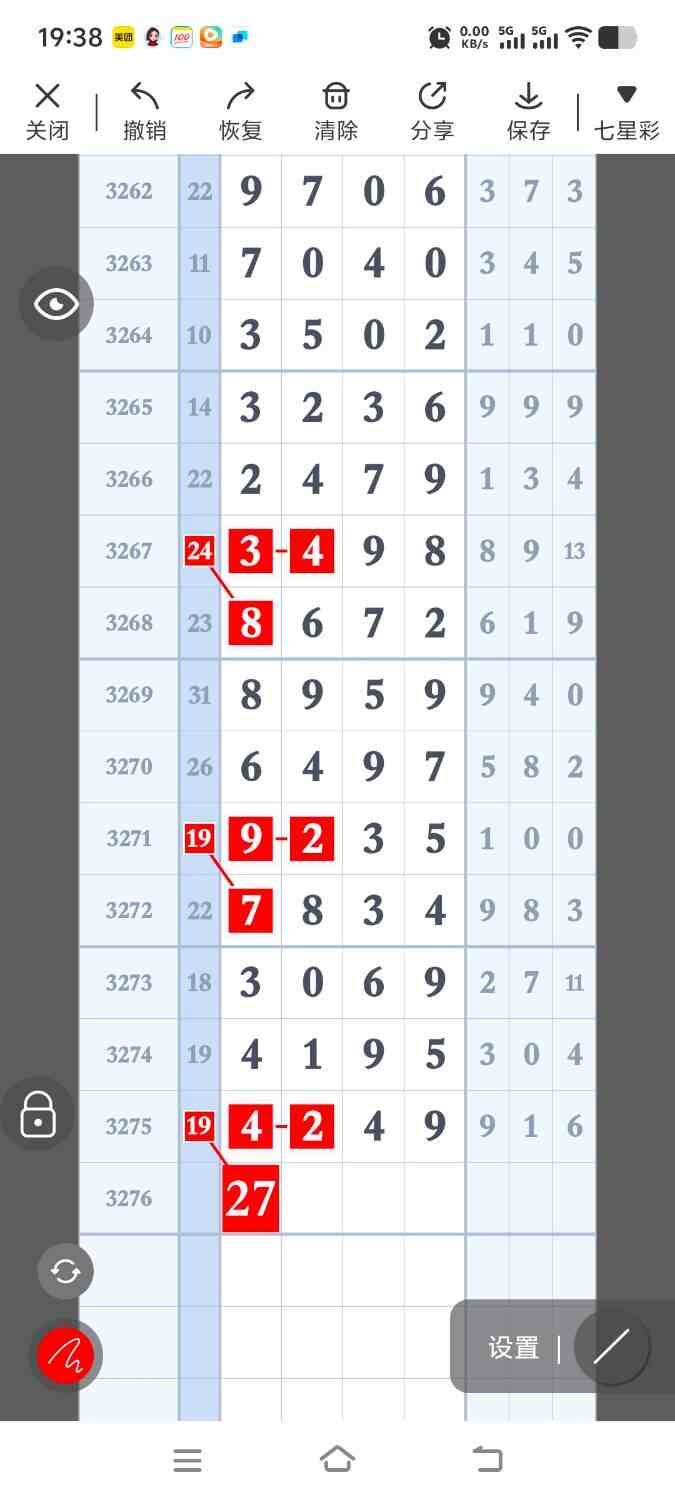Go back using the system back button
Image resolution: width=675 pixels, height=1500 pixels.
pos(487,1460)
